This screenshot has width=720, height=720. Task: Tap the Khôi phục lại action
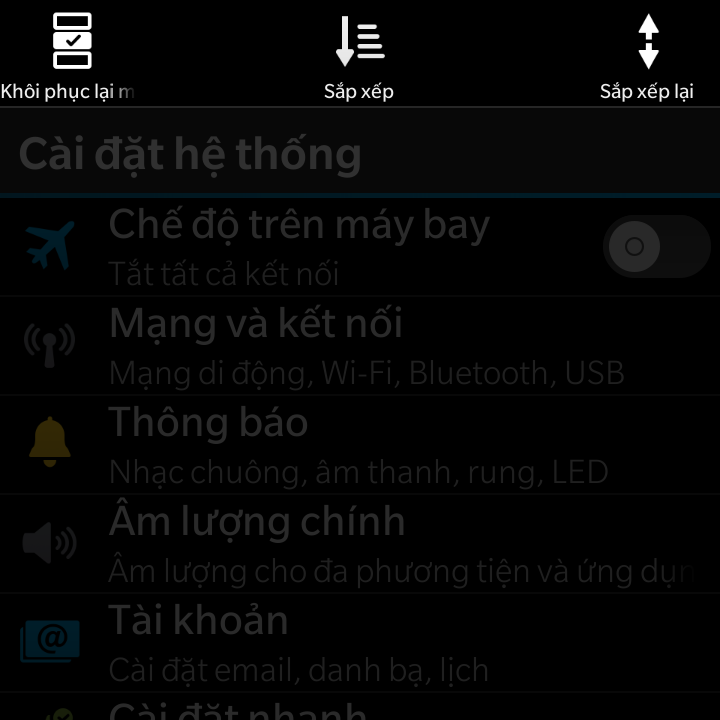(70, 55)
